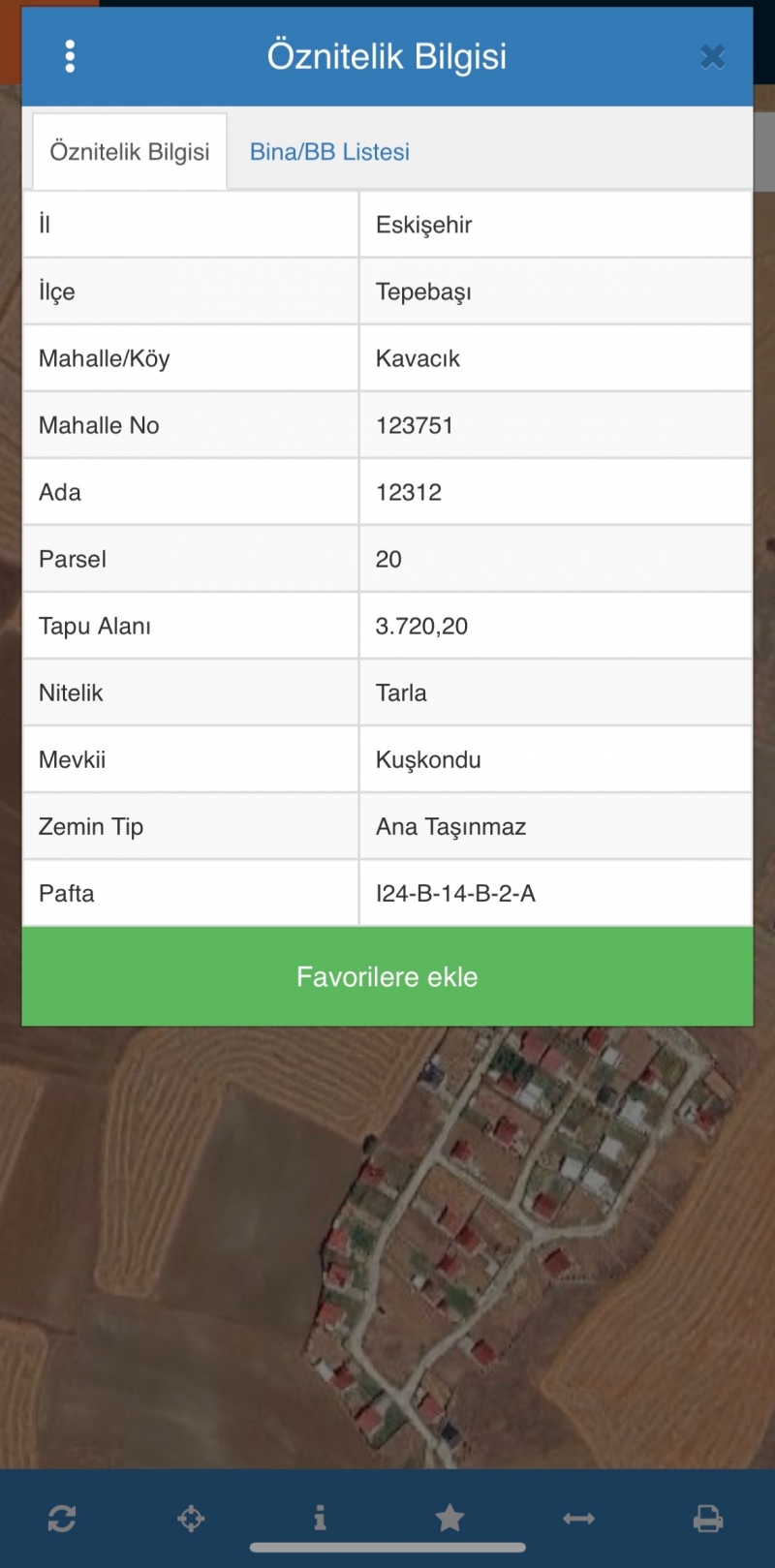Close the Öznitelik Bilgisi dialog

pos(713,57)
